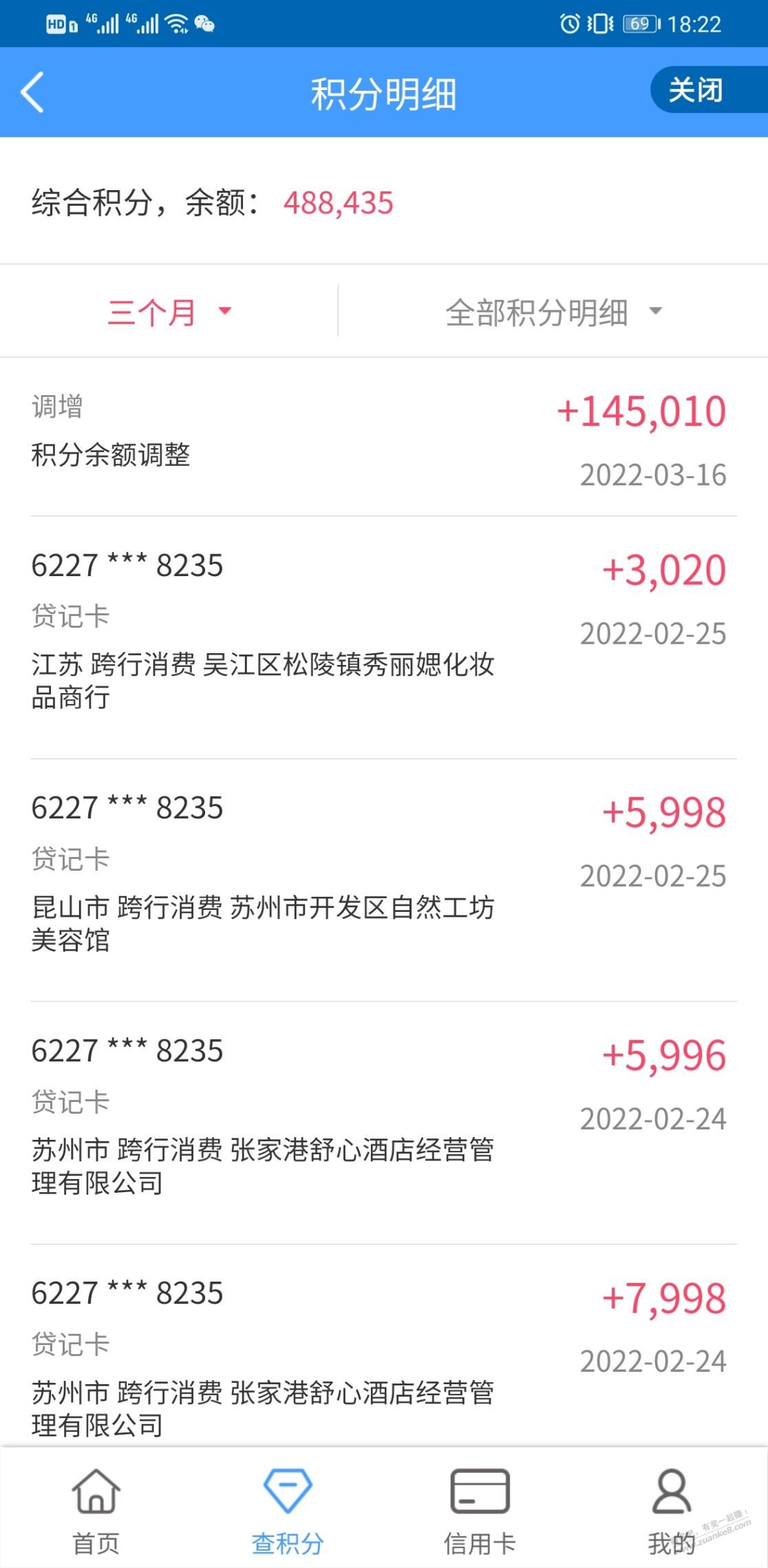
Task: Expand the 全部积分明细 filter dropdown
Action: tap(553, 312)
